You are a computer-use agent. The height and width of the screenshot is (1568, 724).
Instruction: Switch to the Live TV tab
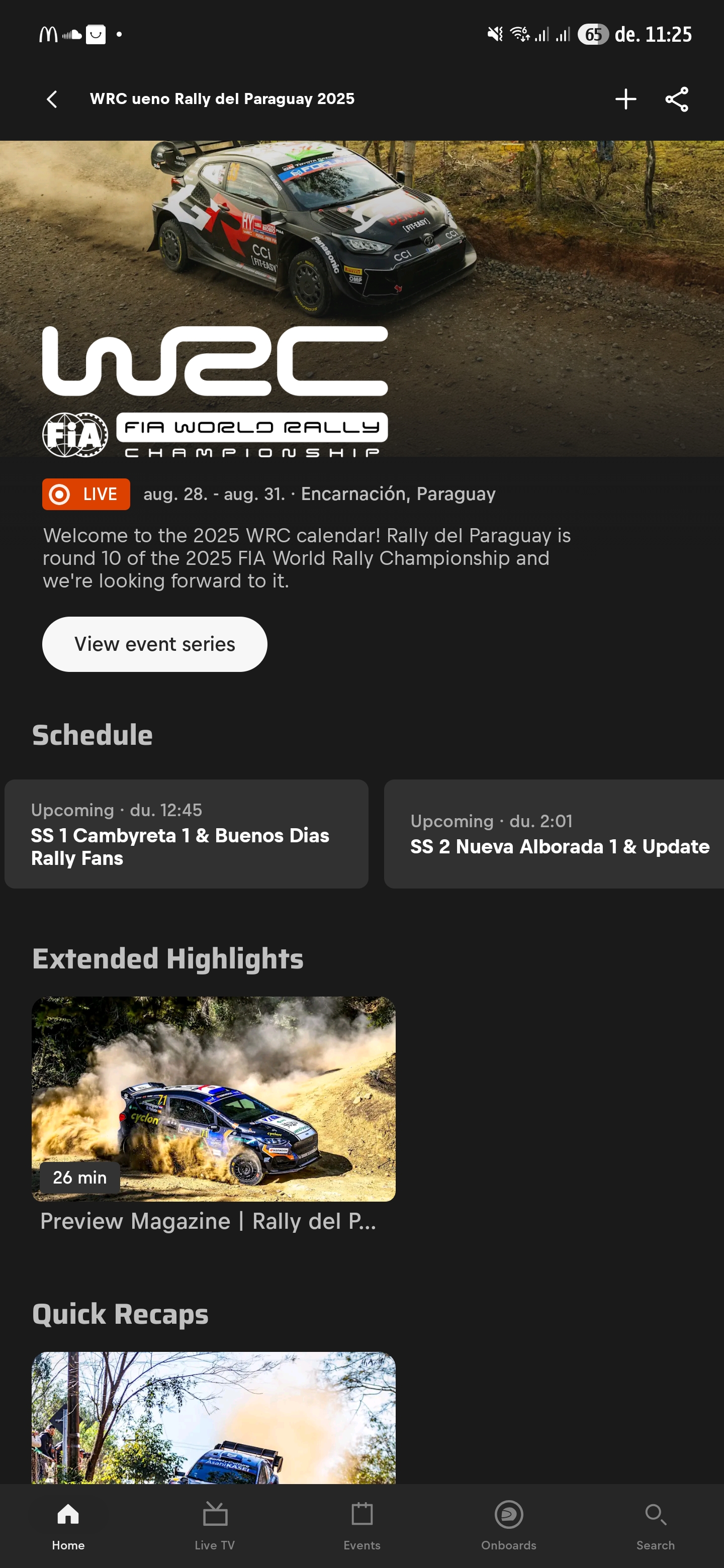(x=215, y=1526)
